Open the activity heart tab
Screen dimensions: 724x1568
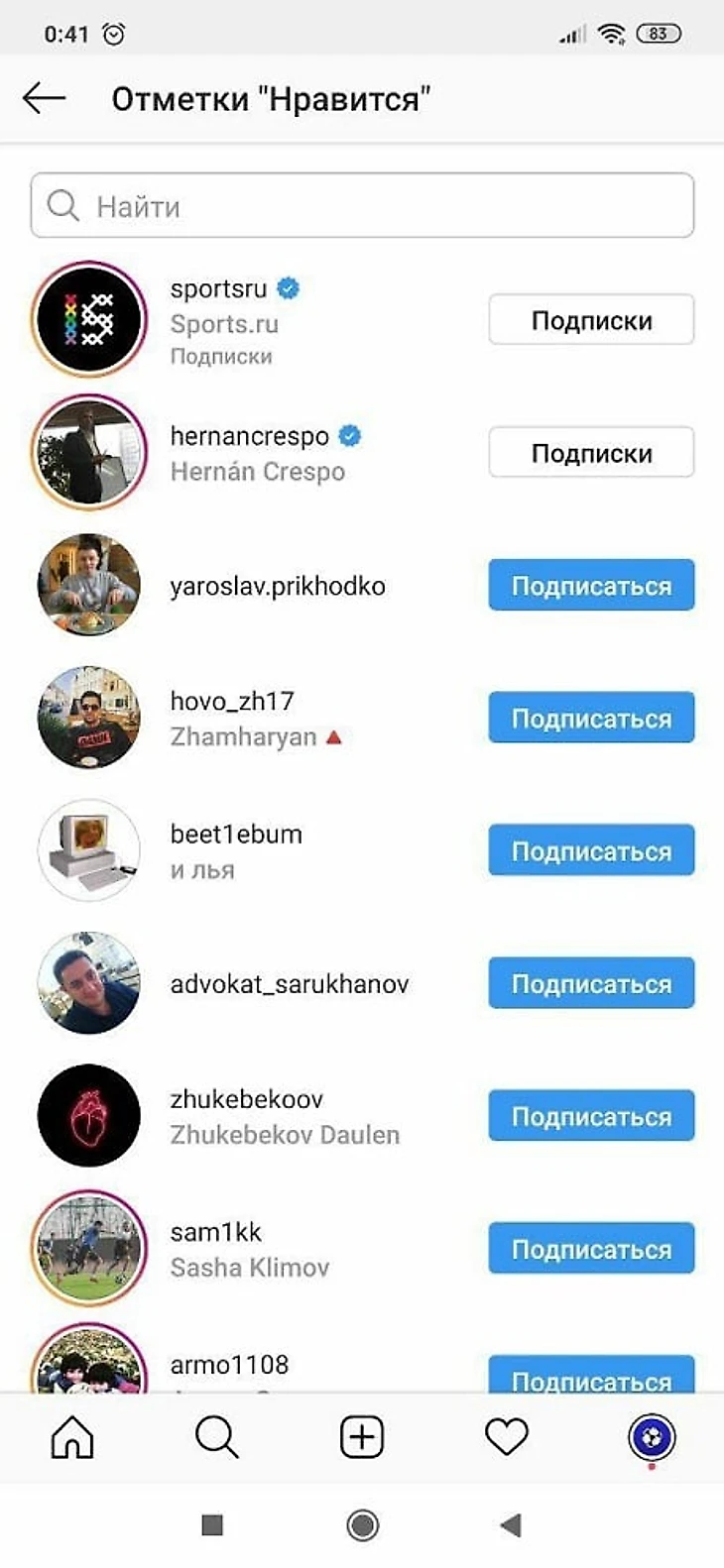[507, 1437]
